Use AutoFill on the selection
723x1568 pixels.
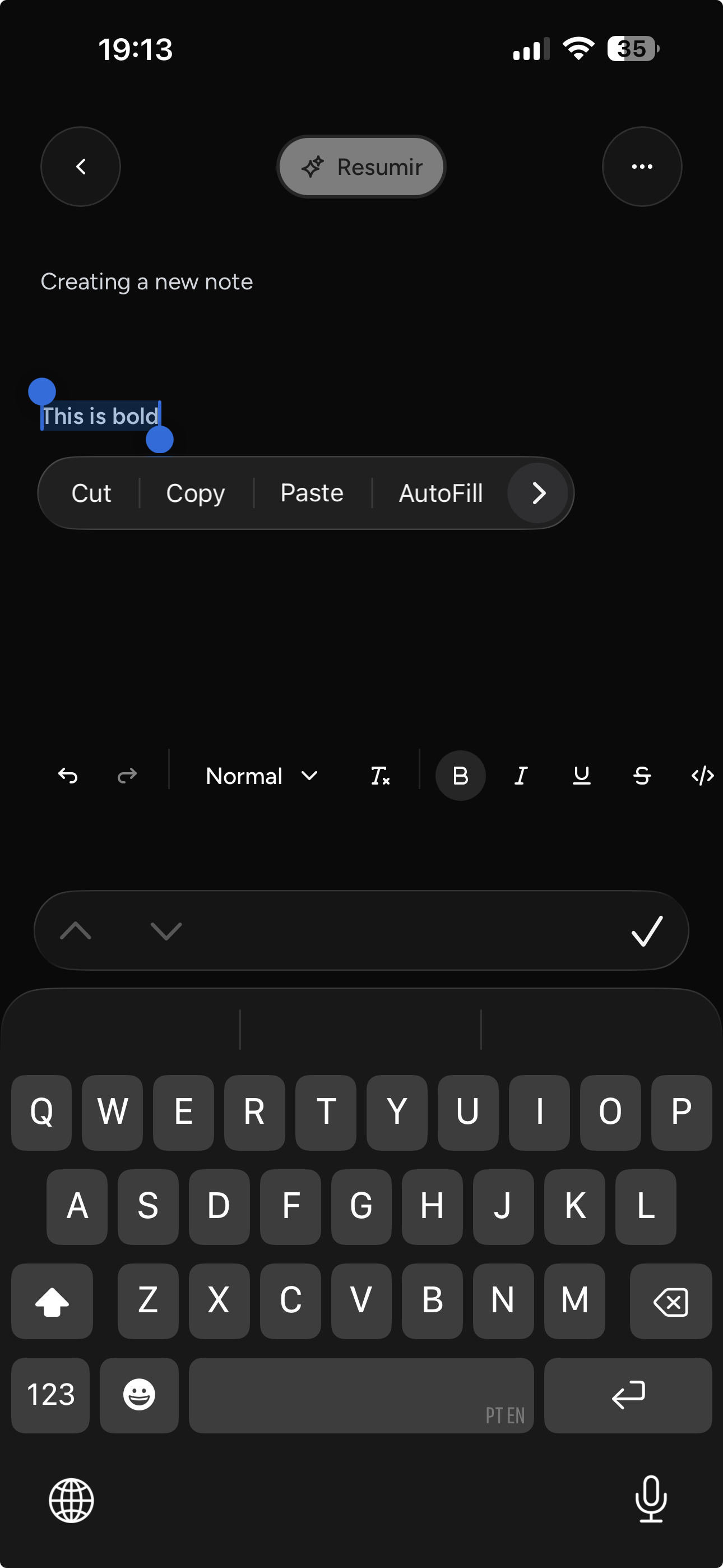tap(441, 493)
